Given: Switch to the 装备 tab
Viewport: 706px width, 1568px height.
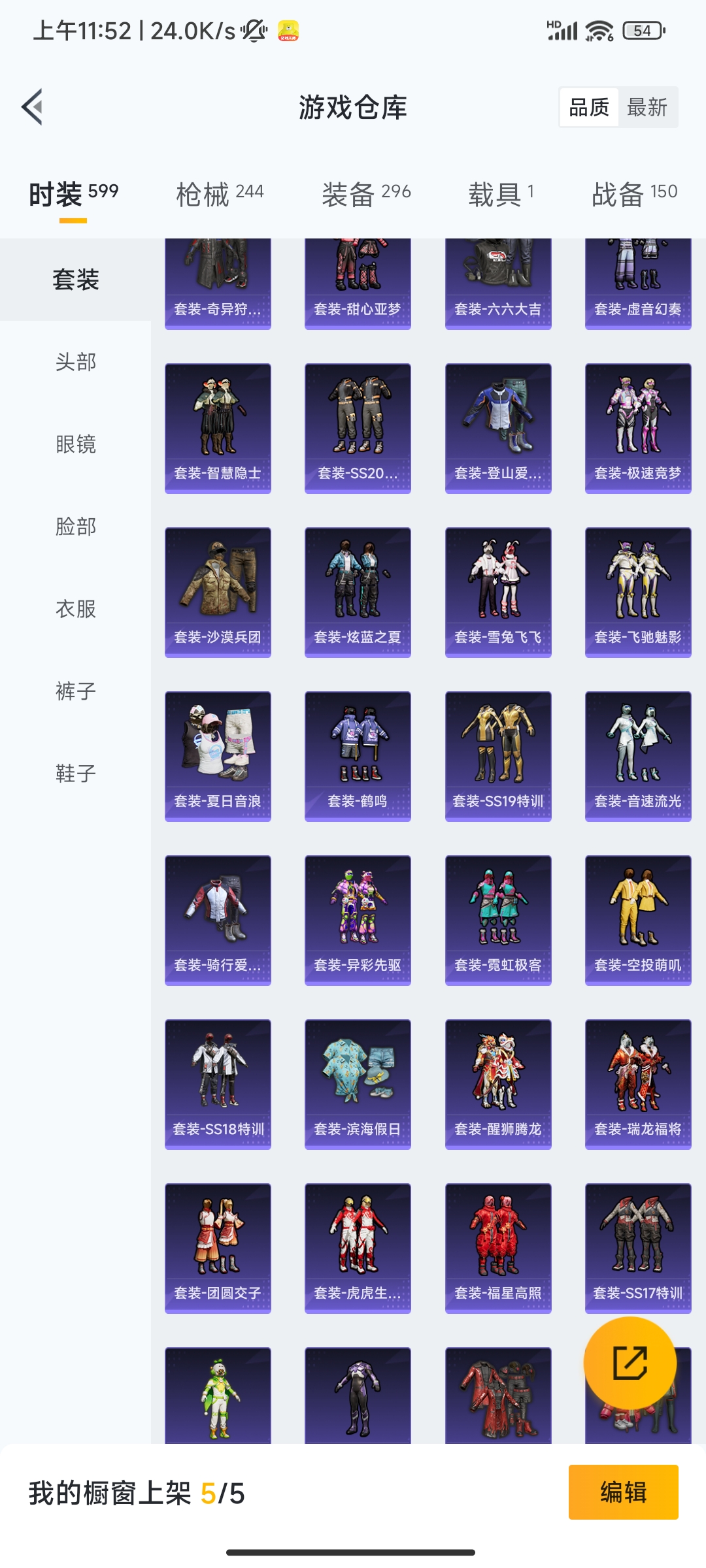Looking at the screenshot, I should (x=366, y=194).
